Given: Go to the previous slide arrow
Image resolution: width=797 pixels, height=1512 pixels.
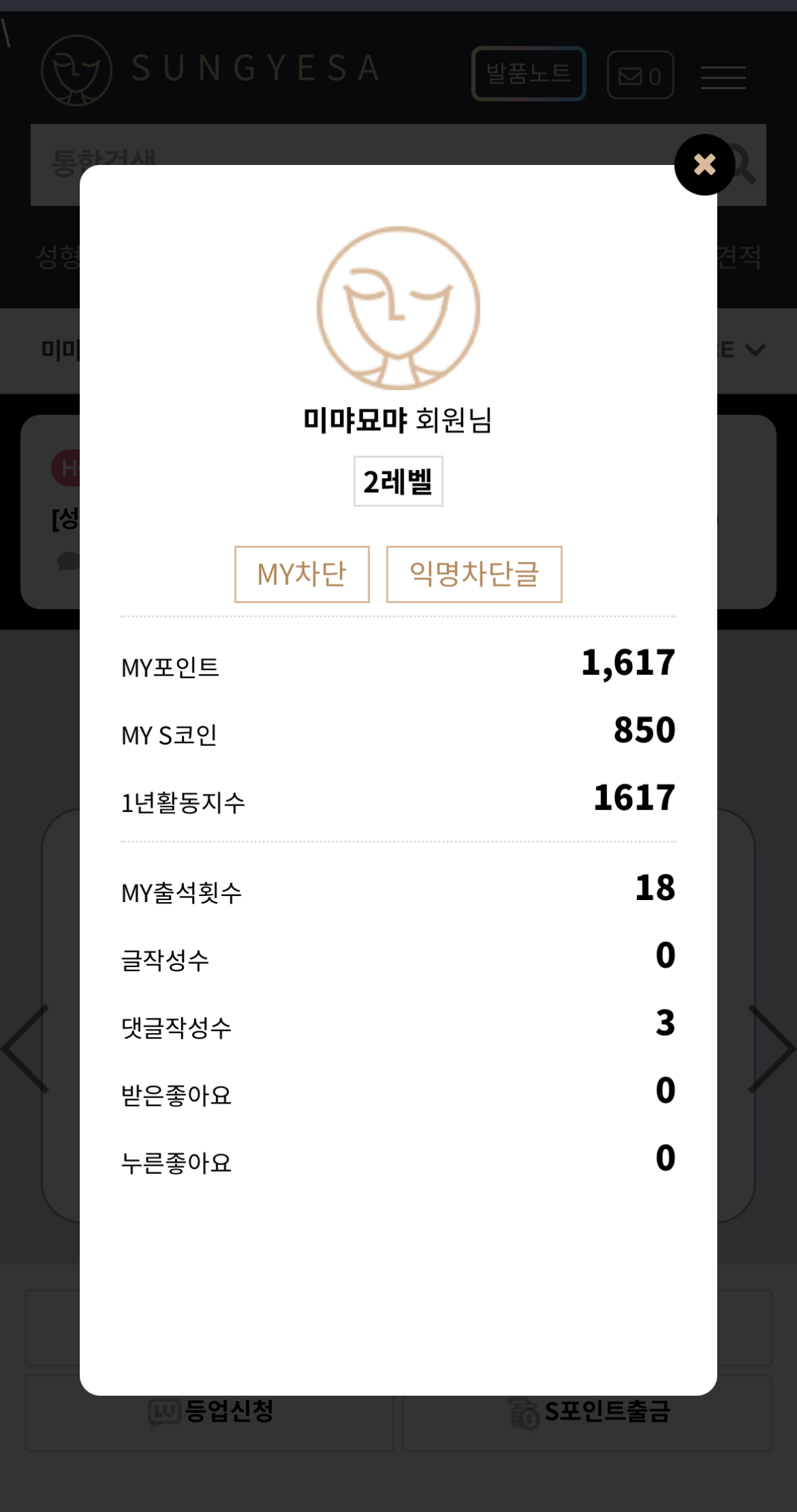Looking at the screenshot, I should coord(26,1048).
